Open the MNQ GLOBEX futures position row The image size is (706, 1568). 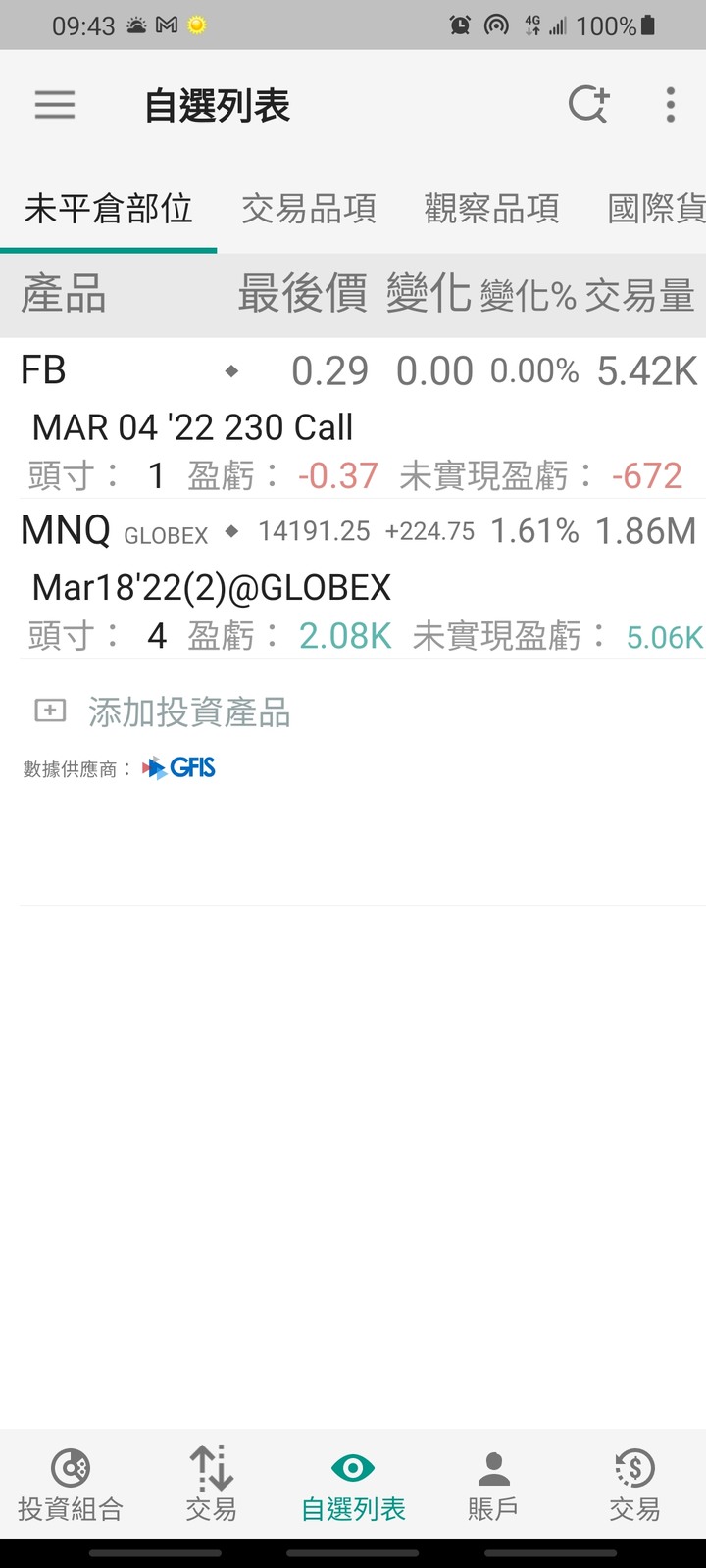353,580
